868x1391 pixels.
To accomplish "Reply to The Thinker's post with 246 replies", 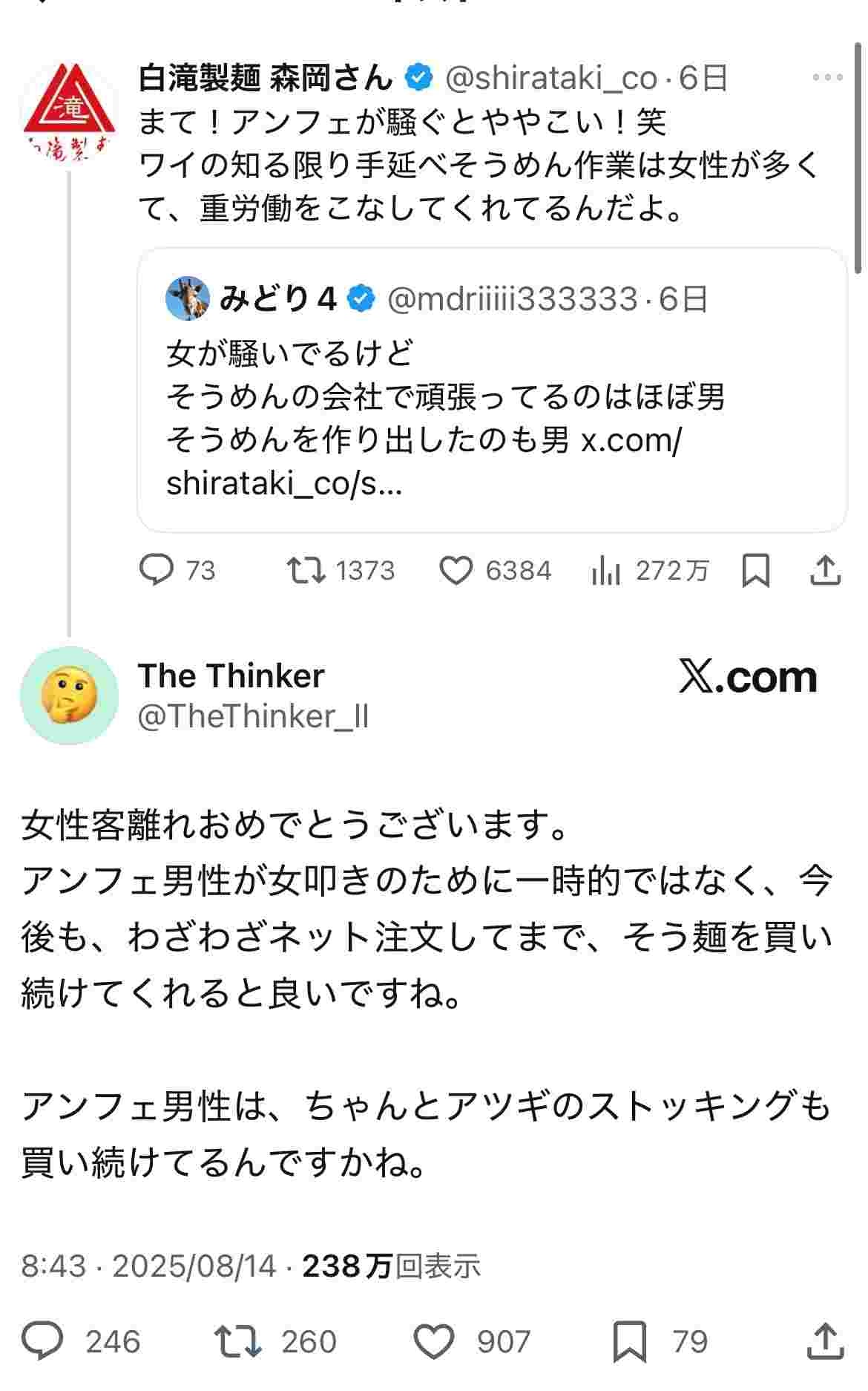I will pos(42,1341).
